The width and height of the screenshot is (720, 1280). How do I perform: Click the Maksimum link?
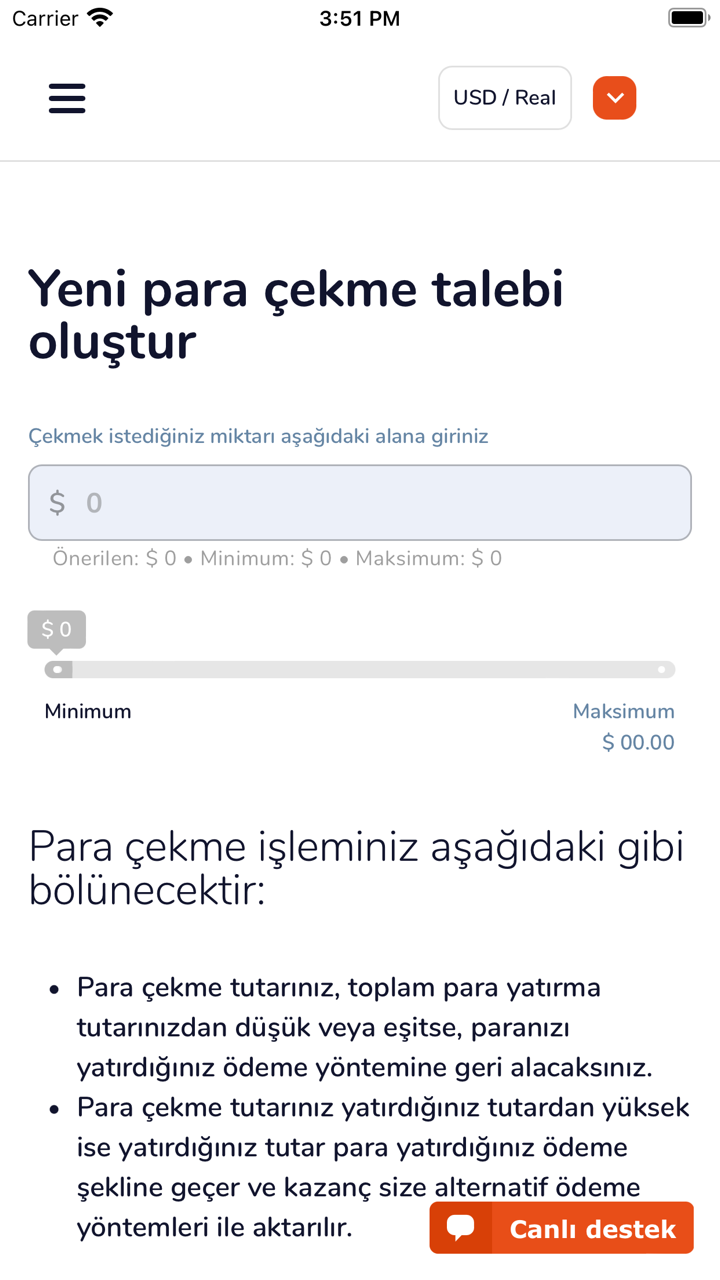click(x=623, y=711)
